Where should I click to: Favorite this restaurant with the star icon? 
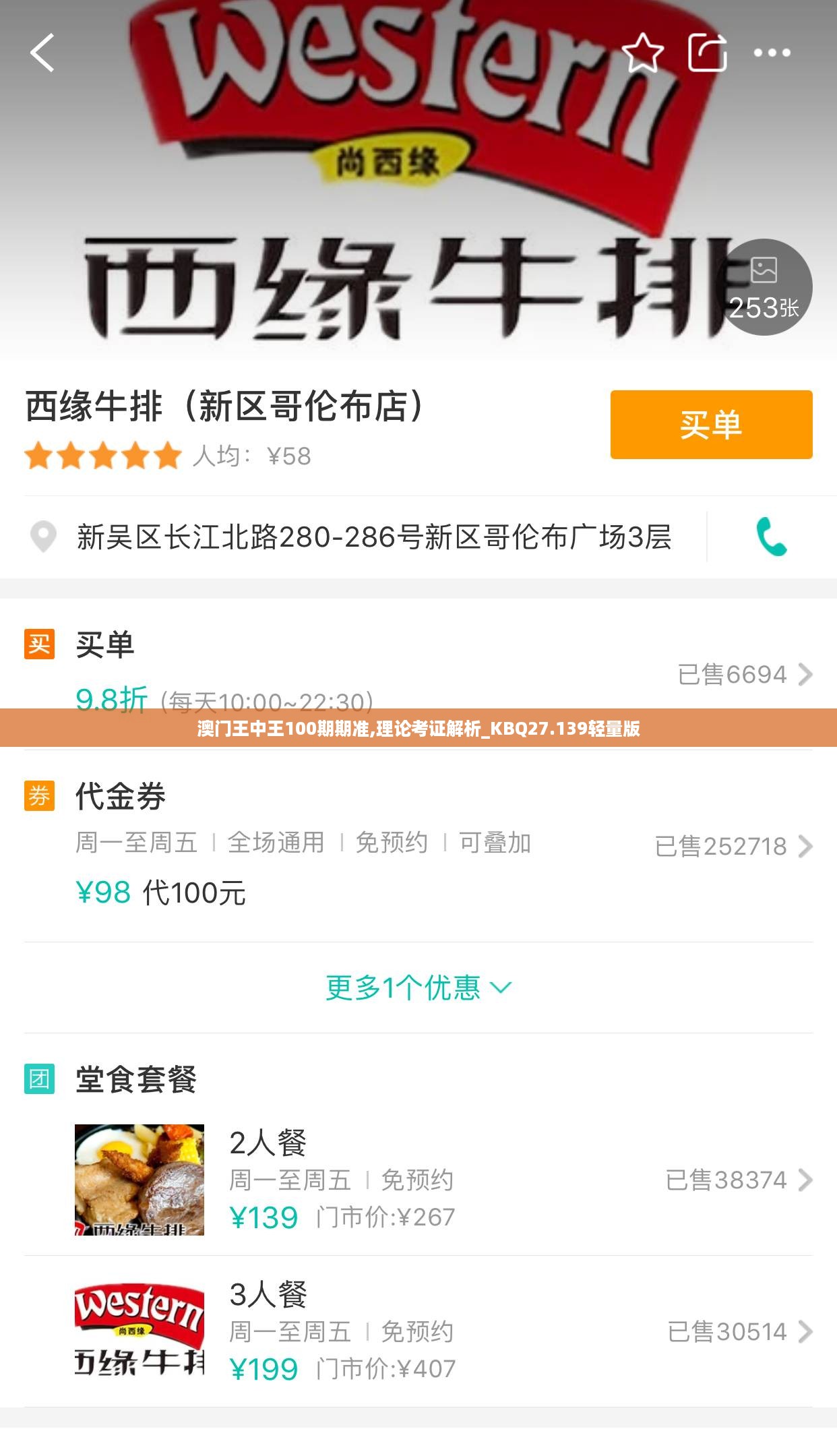[642, 53]
